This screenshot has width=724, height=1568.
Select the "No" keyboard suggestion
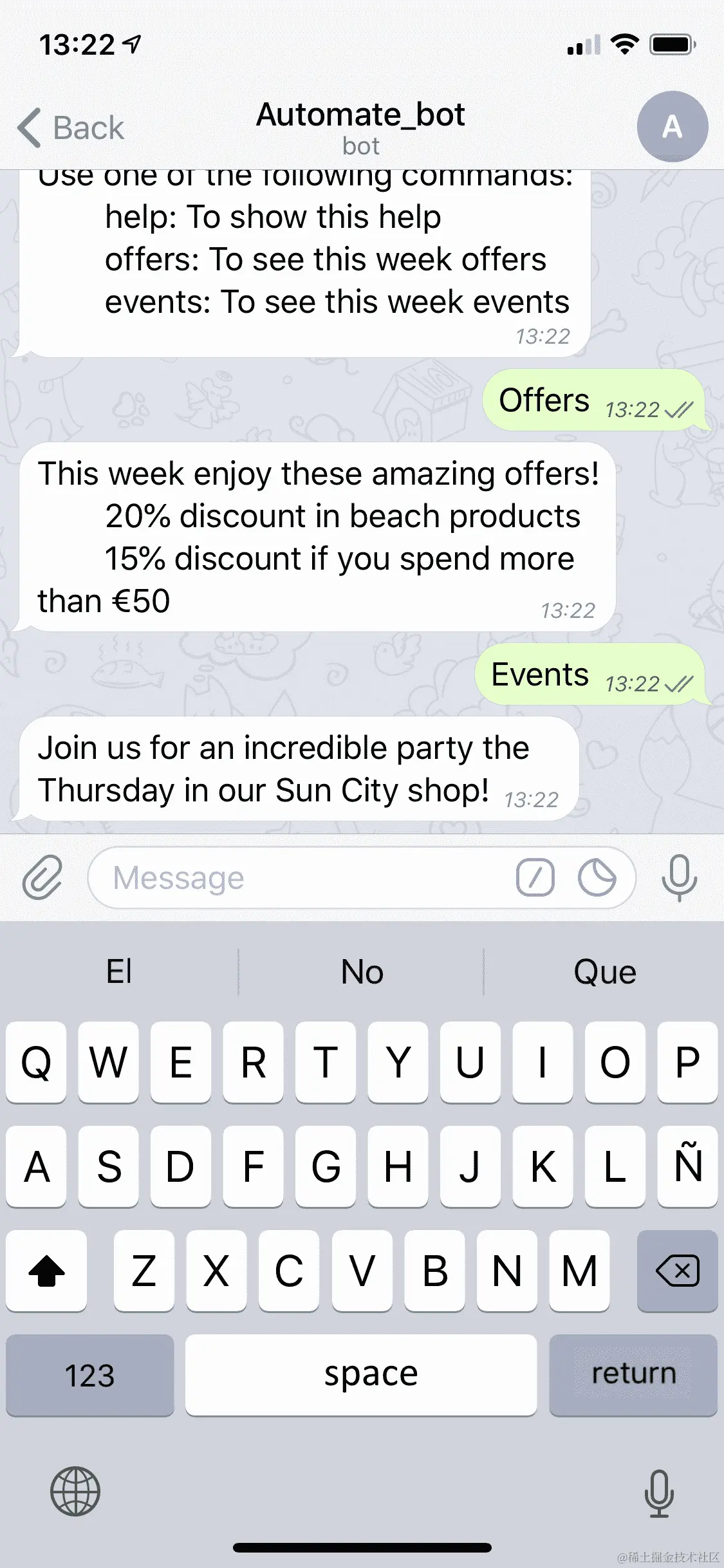click(x=362, y=971)
